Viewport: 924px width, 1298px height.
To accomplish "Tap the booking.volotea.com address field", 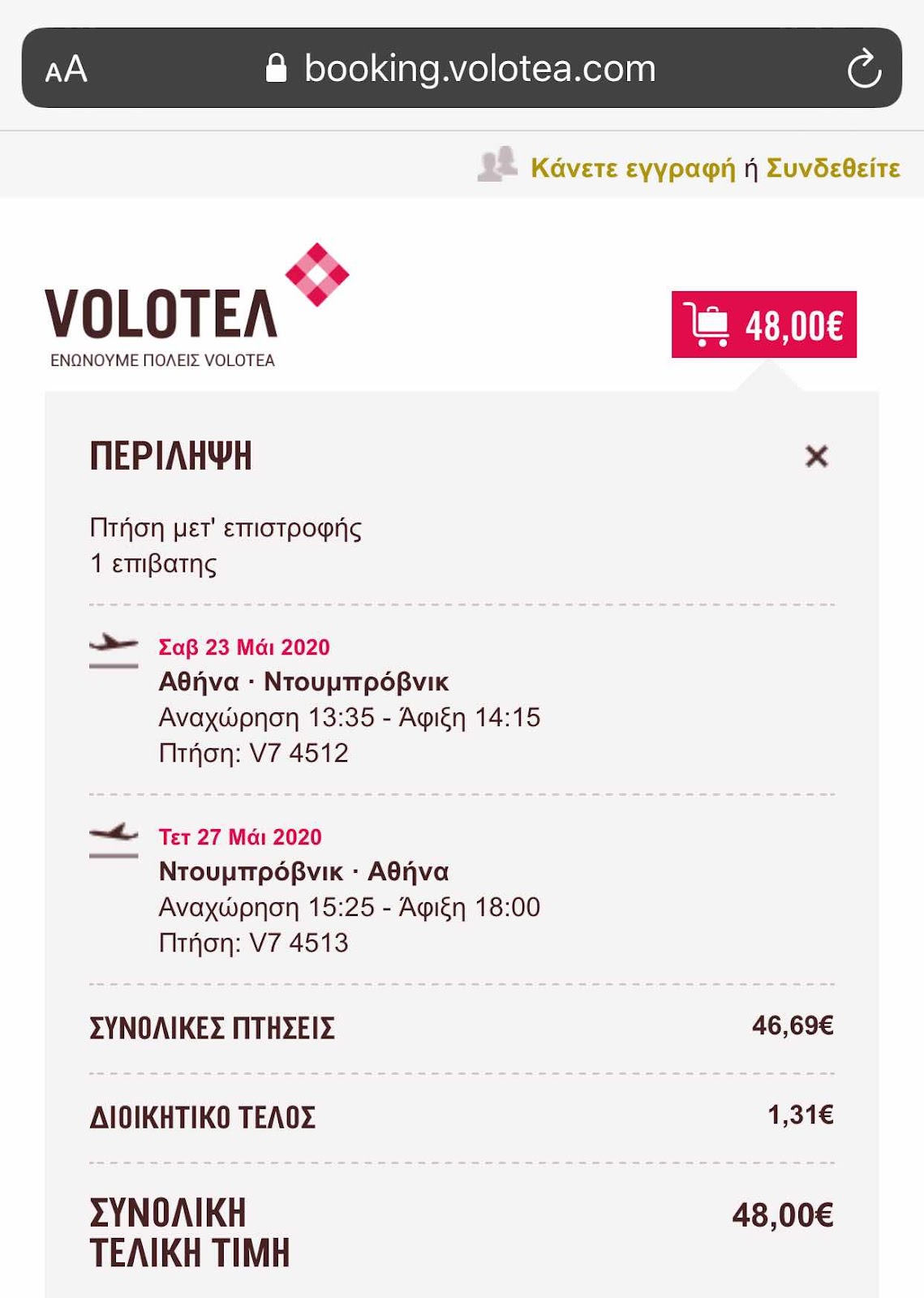I will [479, 69].
